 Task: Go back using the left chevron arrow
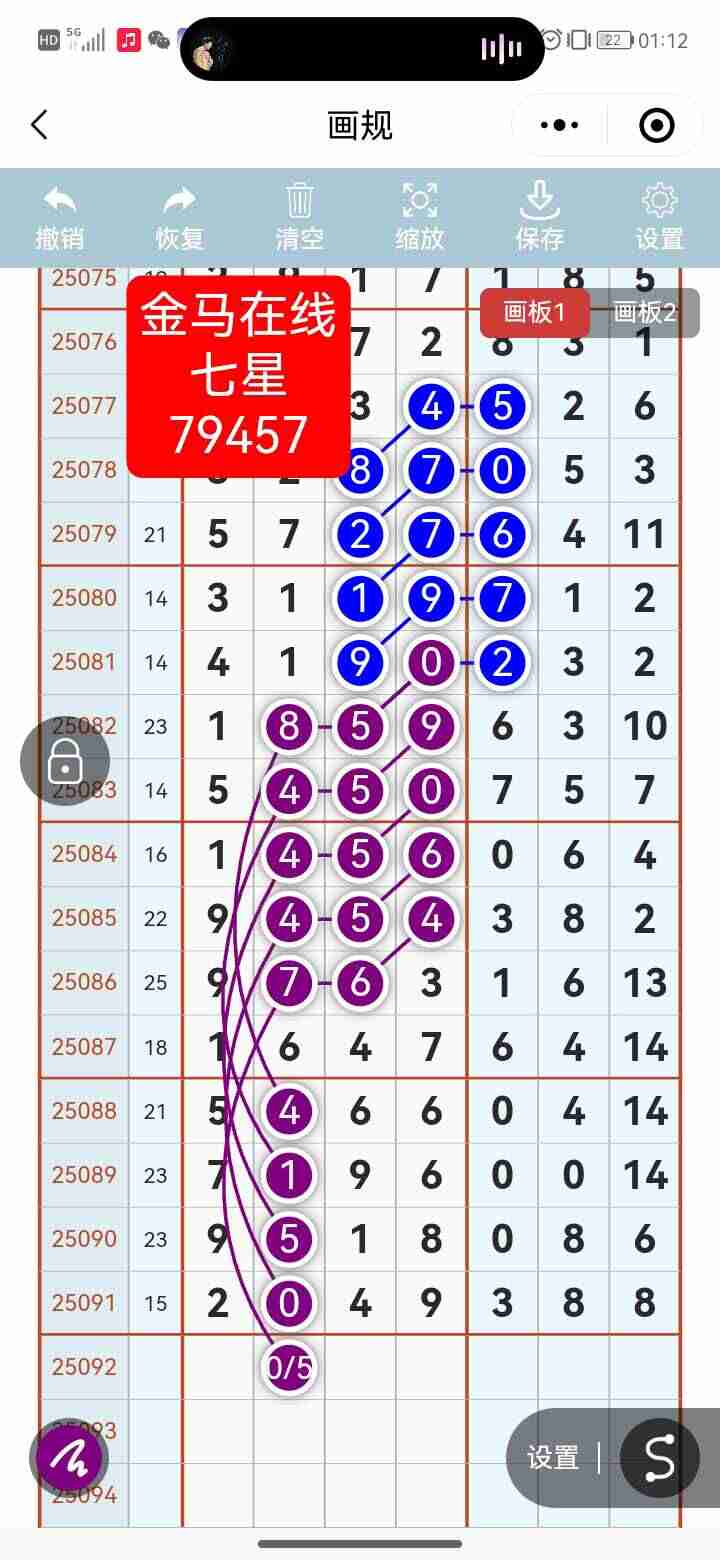pos(38,125)
